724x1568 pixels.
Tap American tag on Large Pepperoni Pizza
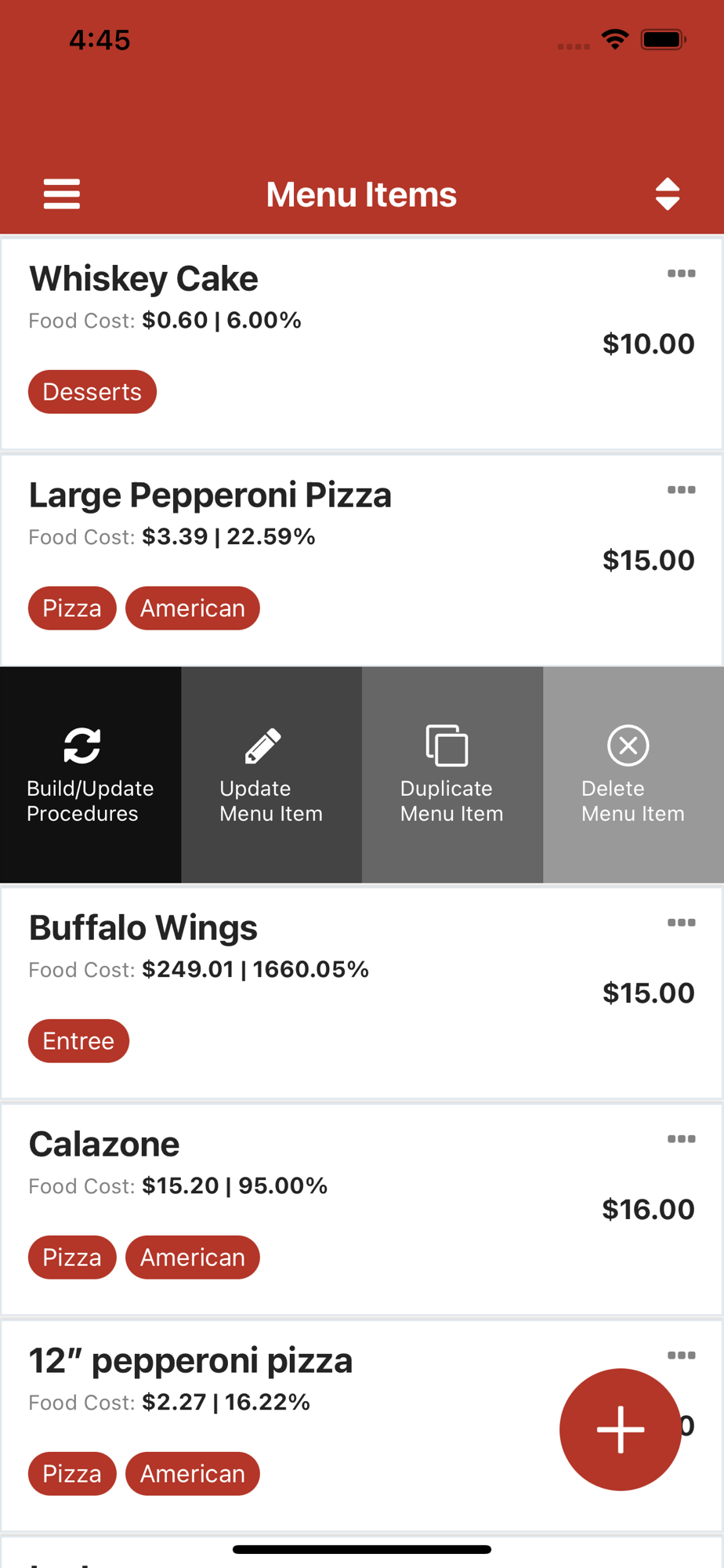click(193, 608)
